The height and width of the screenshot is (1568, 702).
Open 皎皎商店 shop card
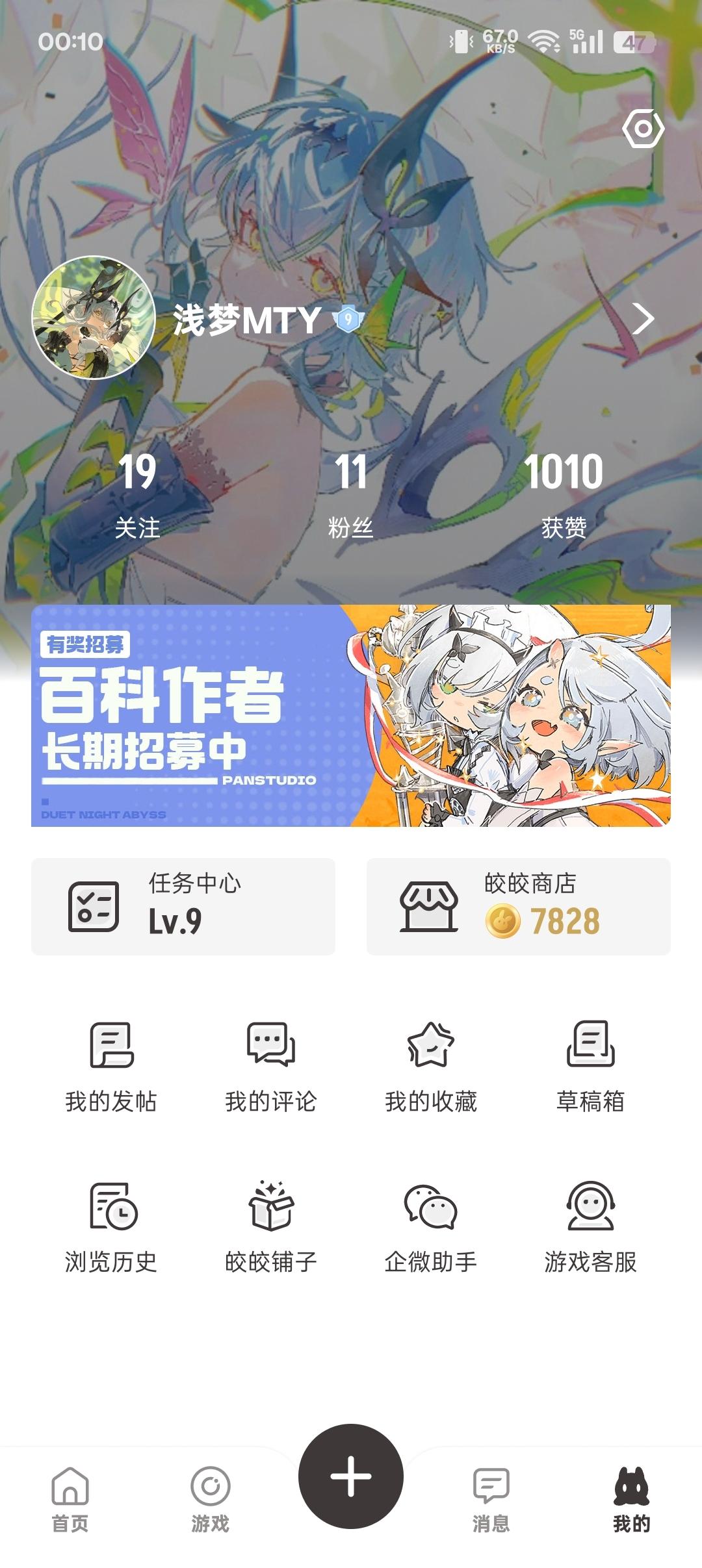coord(518,906)
